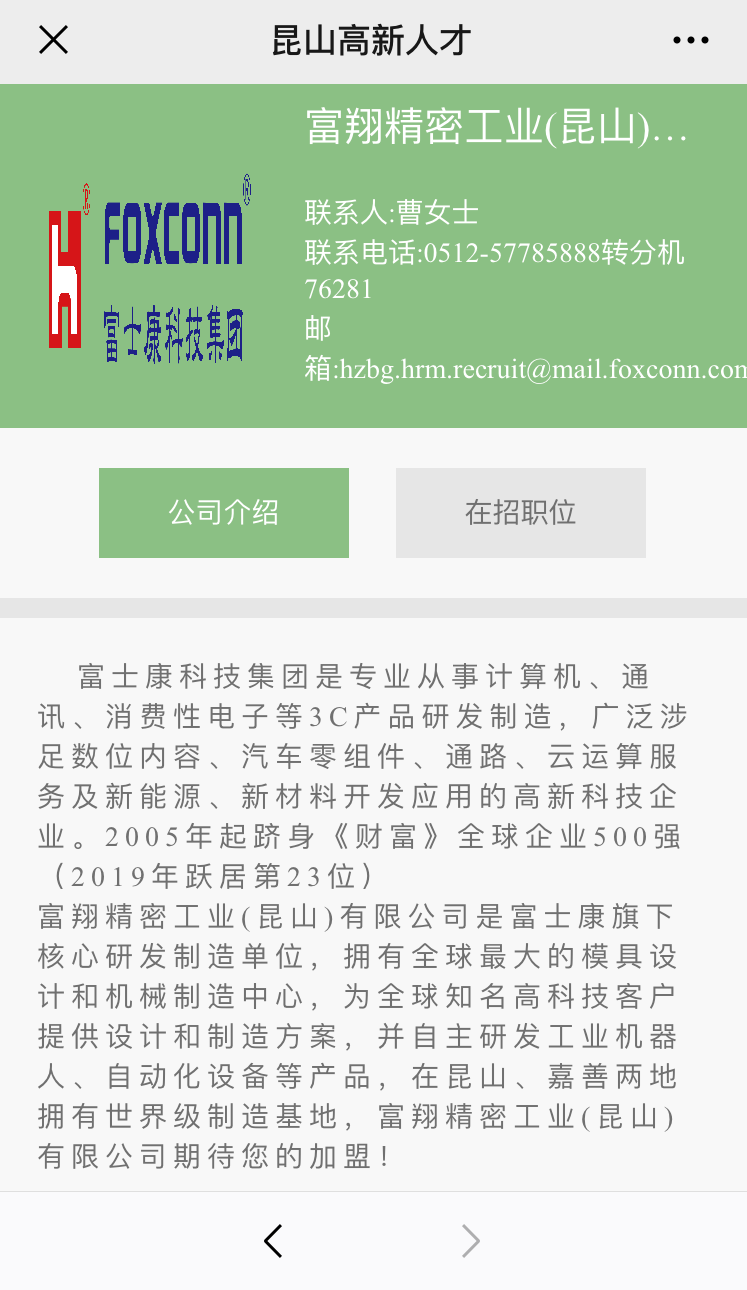Switch to the 在招职位 tab
The image size is (747, 1290).
[x=520, y=513]
